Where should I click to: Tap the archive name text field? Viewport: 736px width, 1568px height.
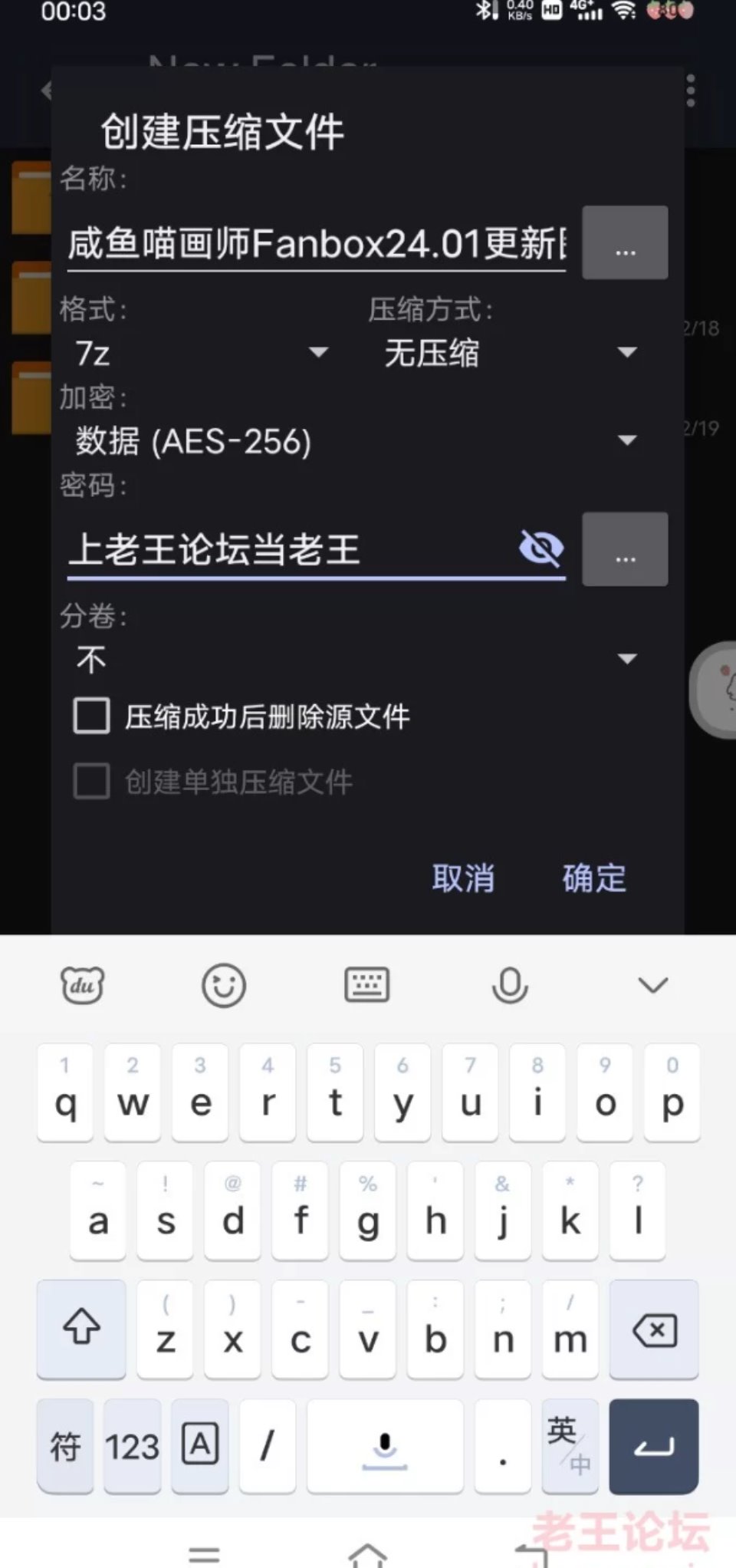point(316,245)
